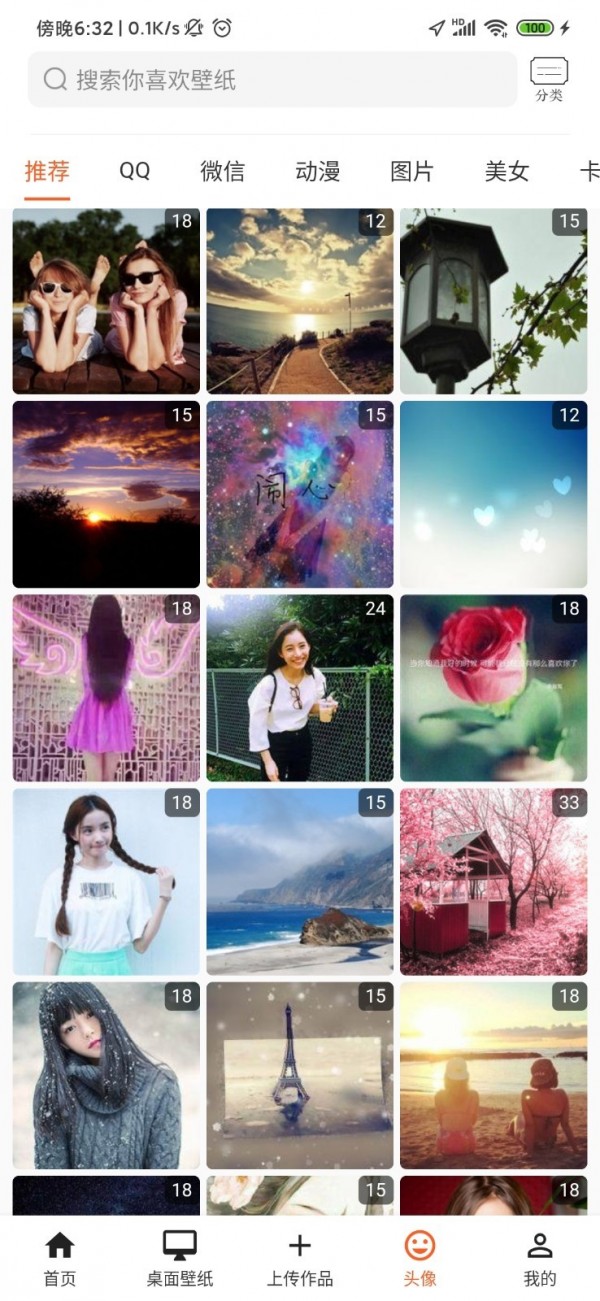Image resolution: width=600 pixels, height=1301 pixels.
Task: Open the galaxy avatar with 开心 text
Action: pos(300,494)
